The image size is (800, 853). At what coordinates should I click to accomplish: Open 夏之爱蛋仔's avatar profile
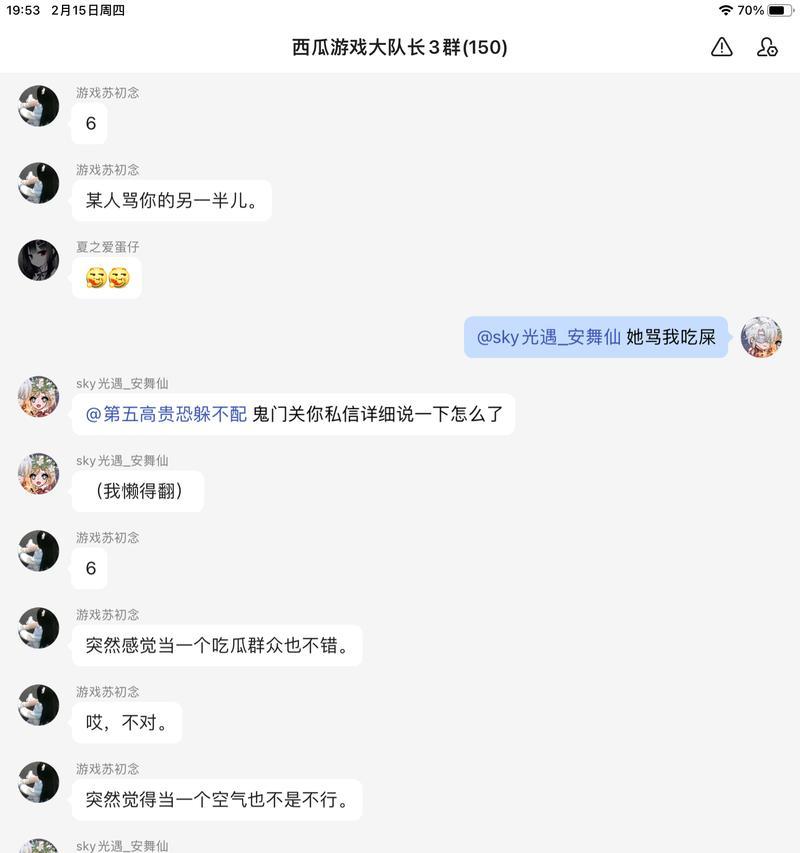pos(39,260)
